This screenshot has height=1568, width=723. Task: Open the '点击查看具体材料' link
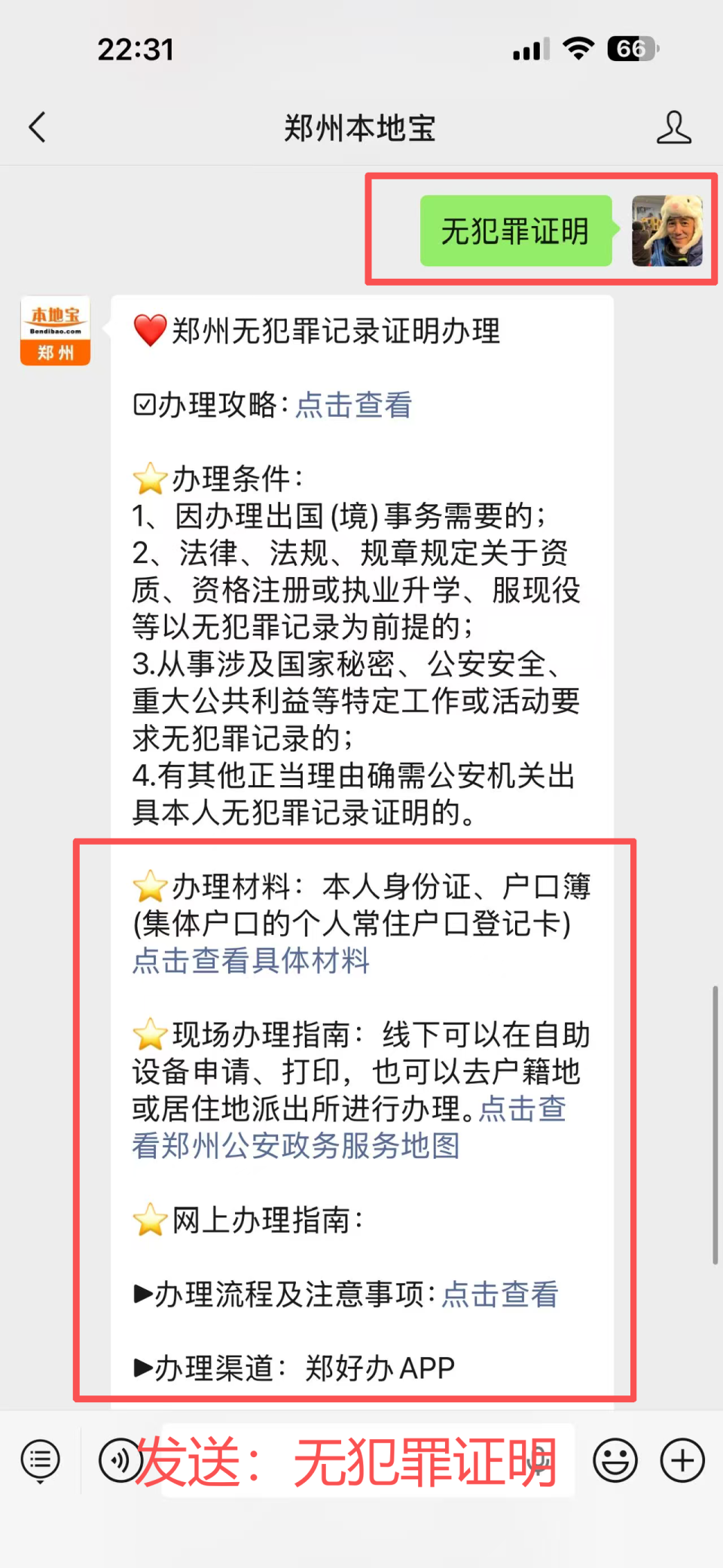(250, 961)
